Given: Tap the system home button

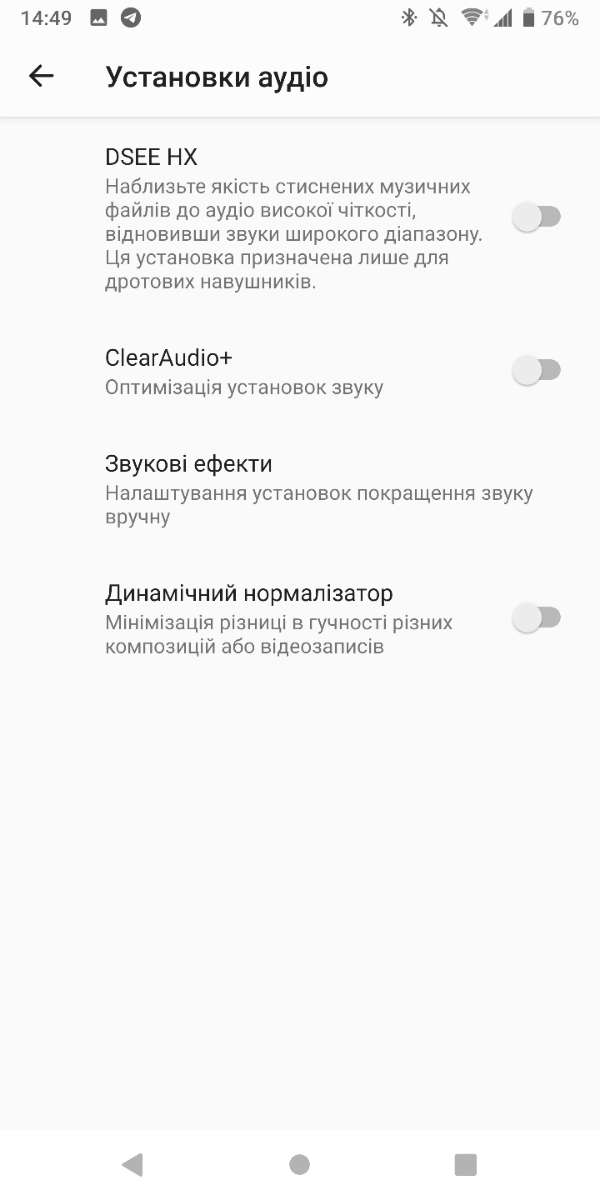Looking at the screenshot, I should pos(299,1164).
